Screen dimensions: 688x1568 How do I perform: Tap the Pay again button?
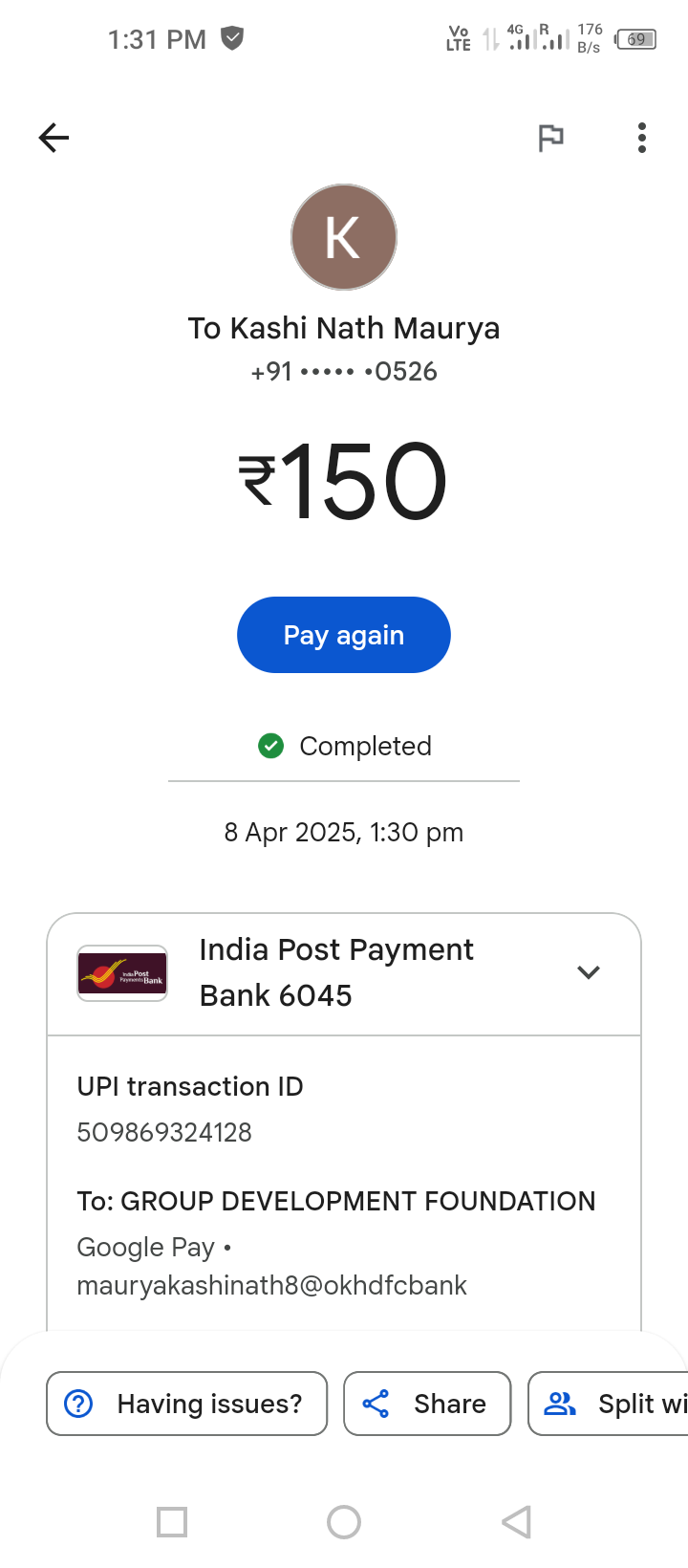(344, 635)
